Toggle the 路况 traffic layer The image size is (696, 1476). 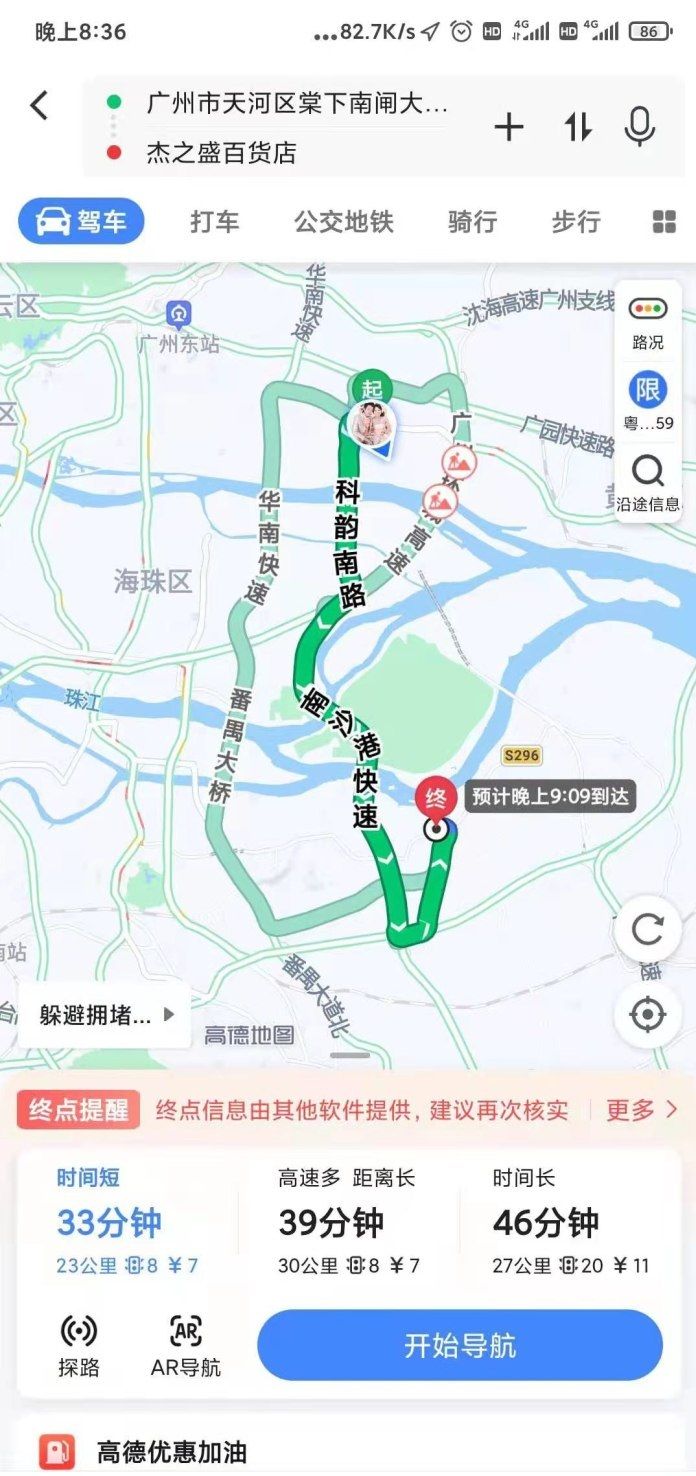[x=648, y=321]
